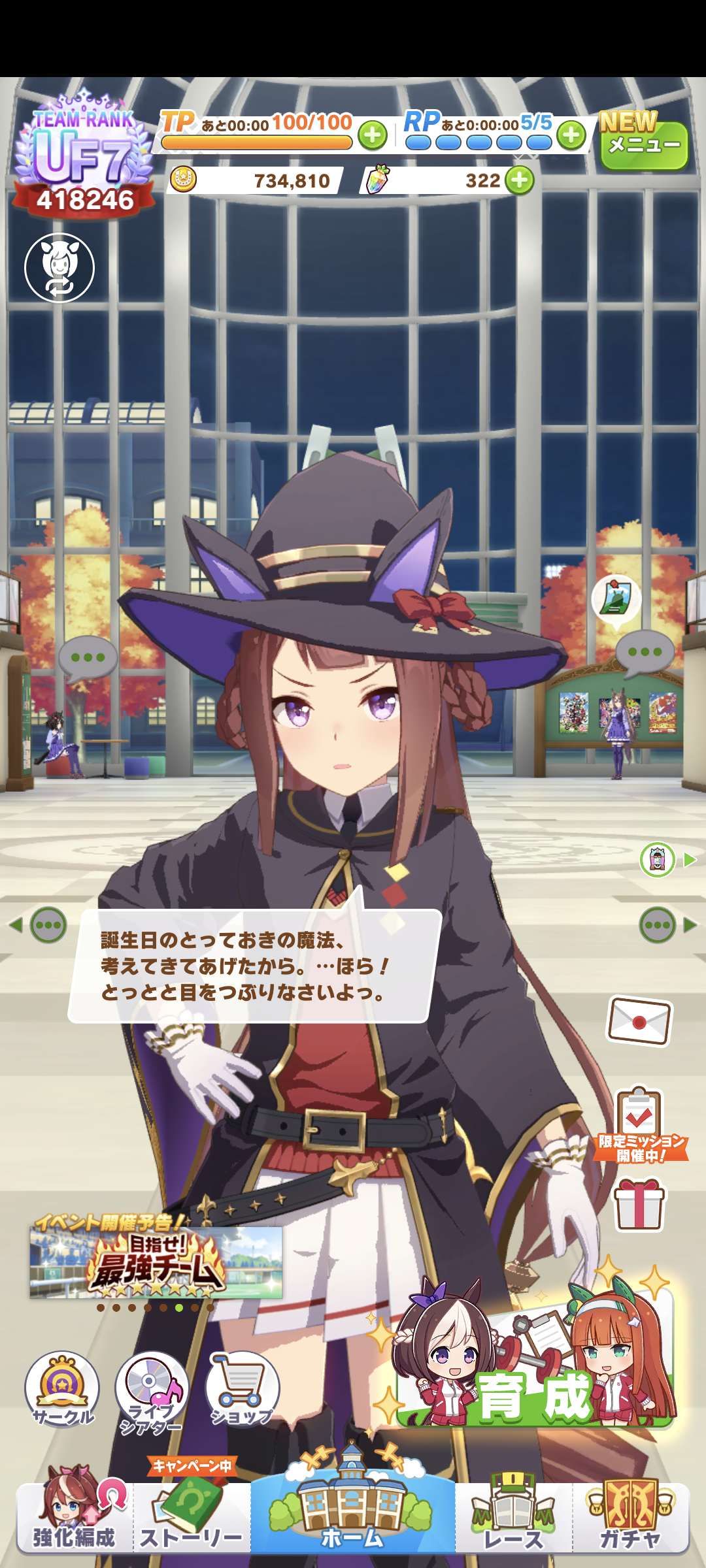Viewport: 706px width, 1568px height.
Task: Tap the TEAM RANK UF7 badge
Action: pos(84,158)
